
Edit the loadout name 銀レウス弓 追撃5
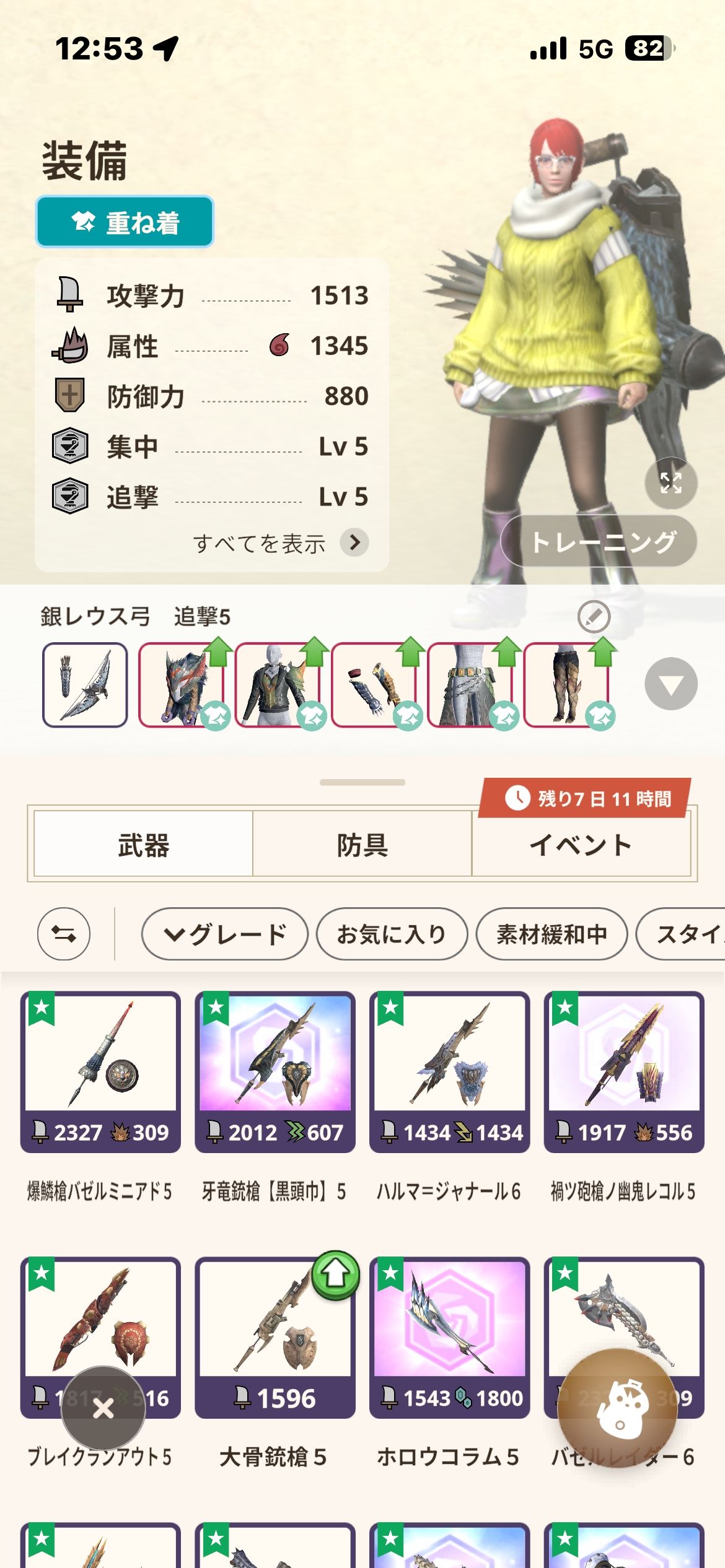(594, 616)
